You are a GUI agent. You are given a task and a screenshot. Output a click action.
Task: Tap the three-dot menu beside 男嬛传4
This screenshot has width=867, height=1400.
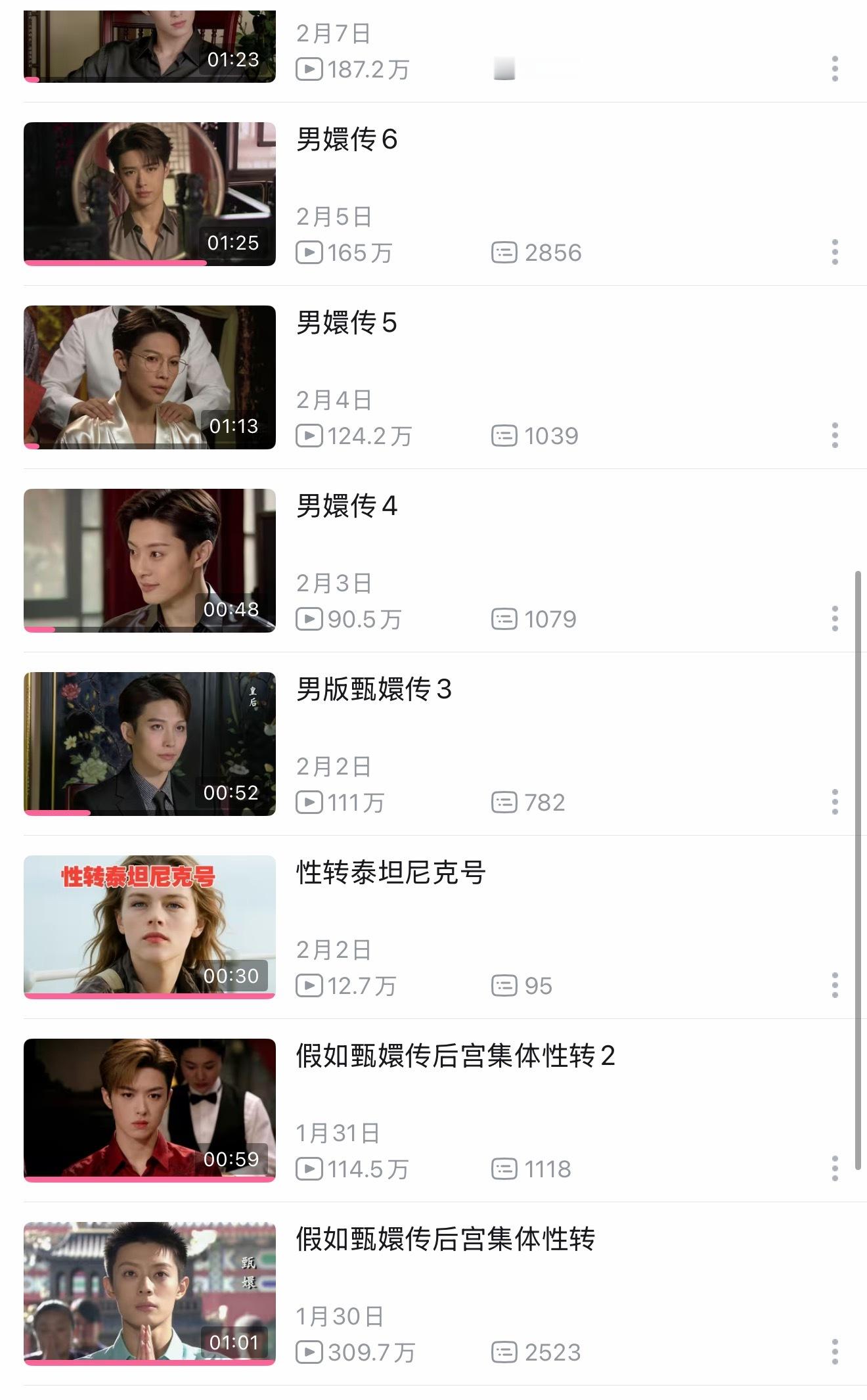pos(835,619)
